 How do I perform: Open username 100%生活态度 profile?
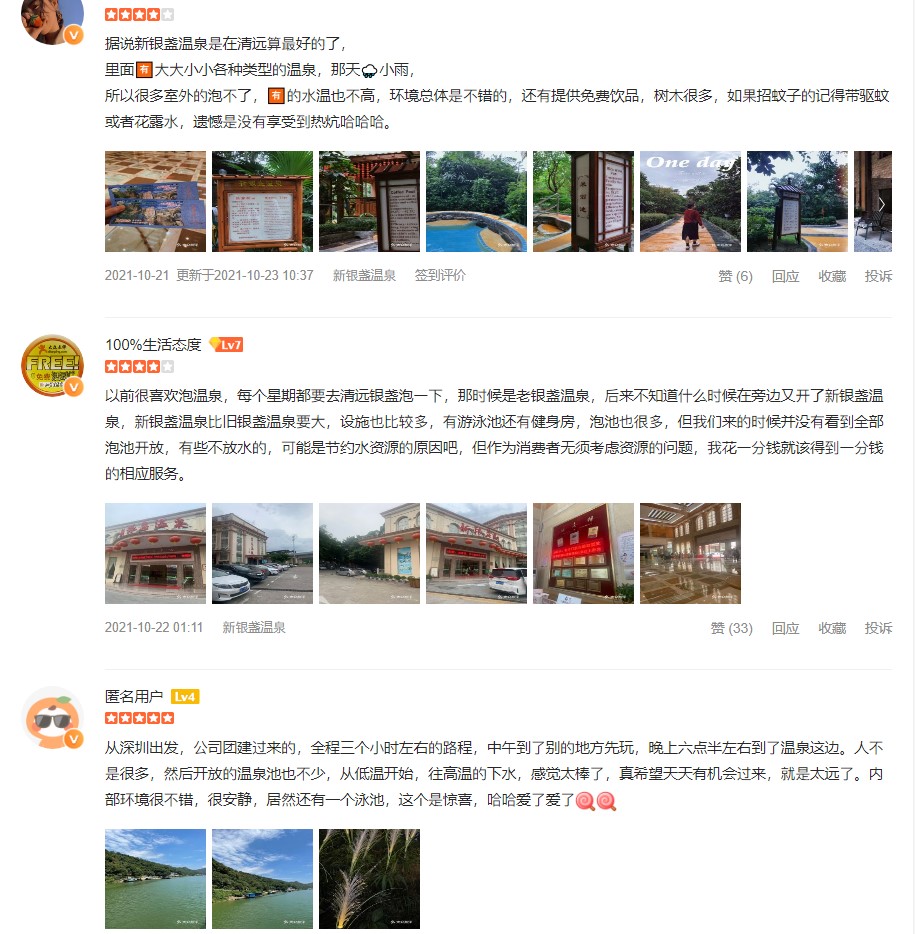tap(153, 345)
